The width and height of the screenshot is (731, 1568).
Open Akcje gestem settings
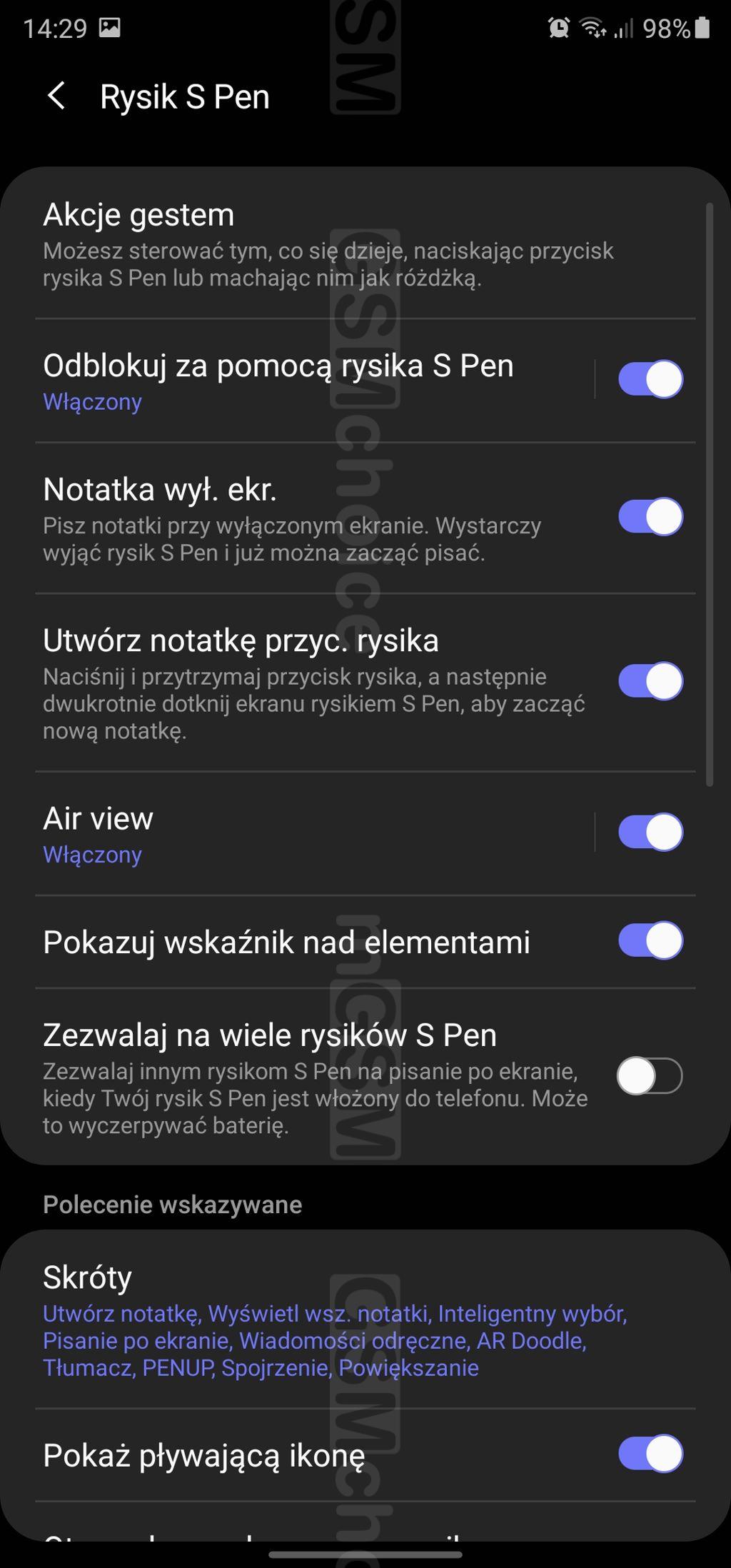328,245
